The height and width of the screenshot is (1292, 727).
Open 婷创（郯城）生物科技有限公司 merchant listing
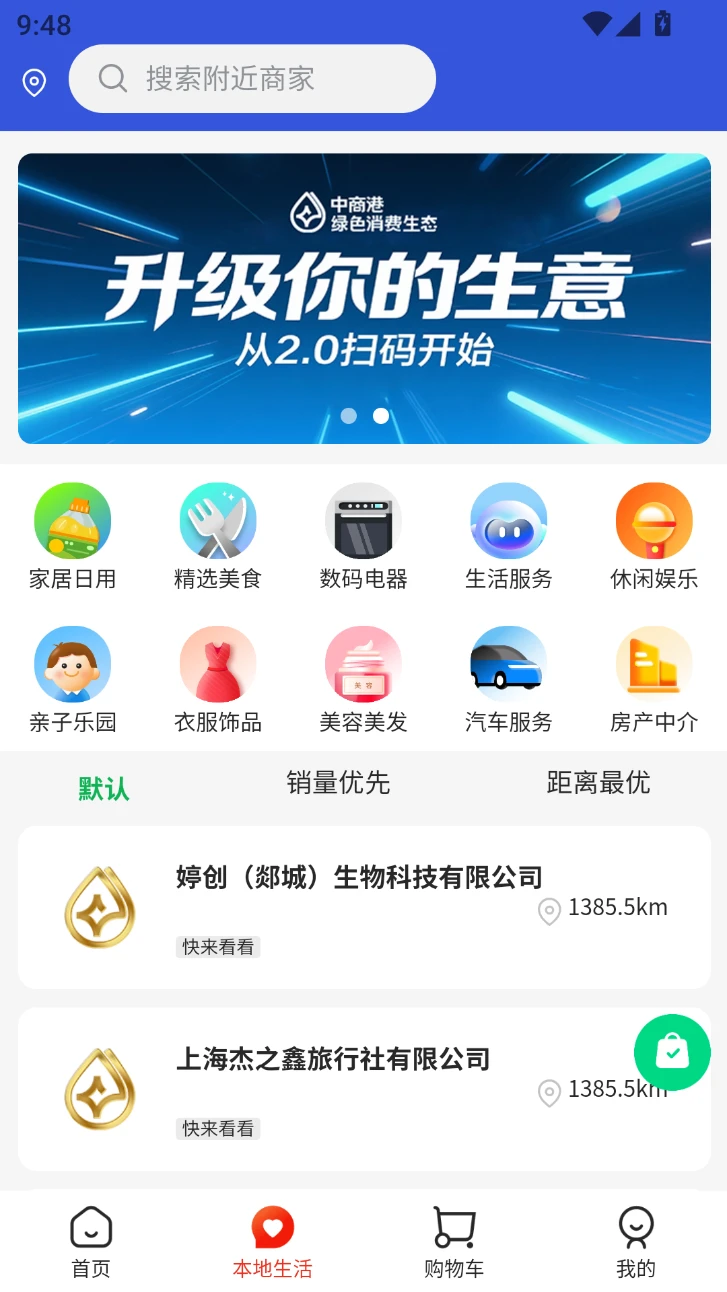[x=363, y=905]
